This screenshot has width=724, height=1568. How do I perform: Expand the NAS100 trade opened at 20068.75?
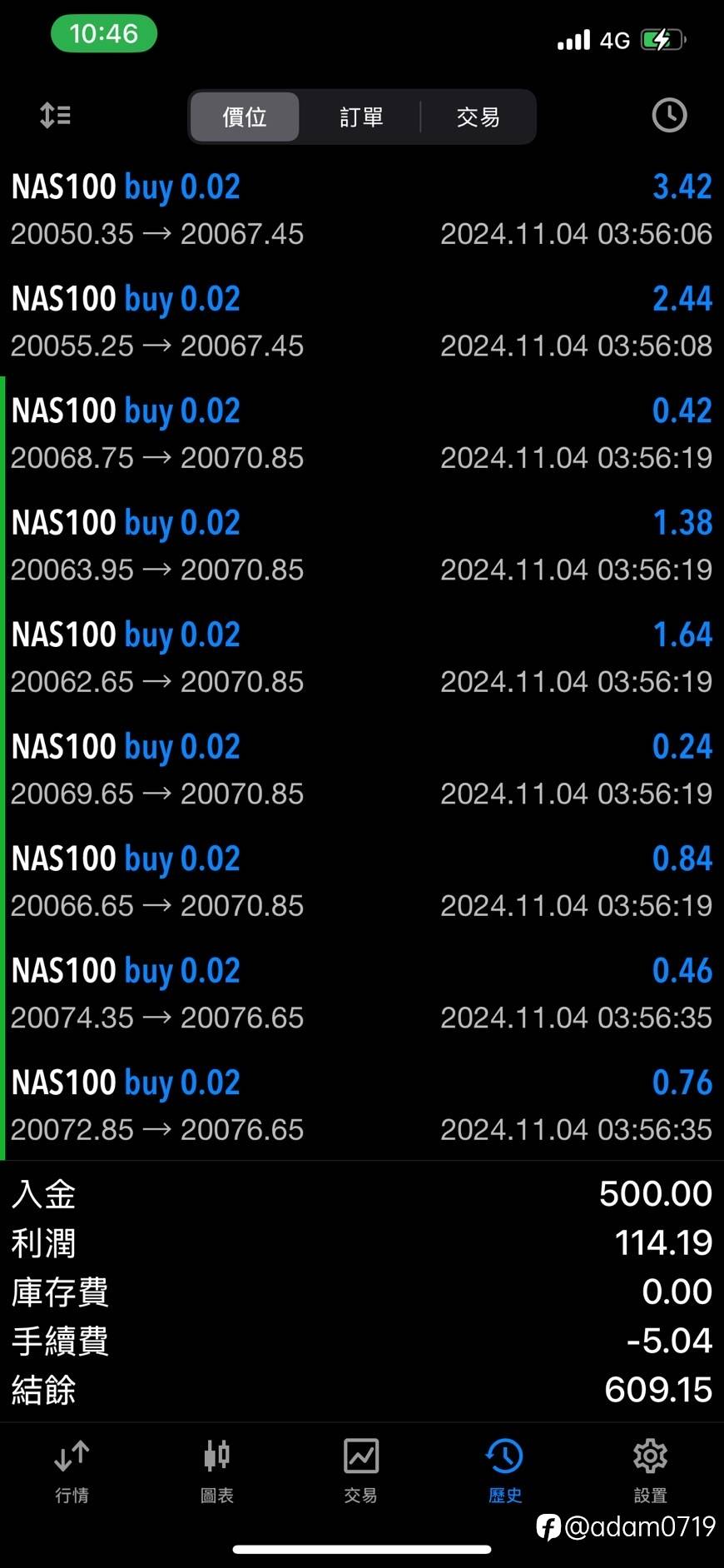[361, 433]
